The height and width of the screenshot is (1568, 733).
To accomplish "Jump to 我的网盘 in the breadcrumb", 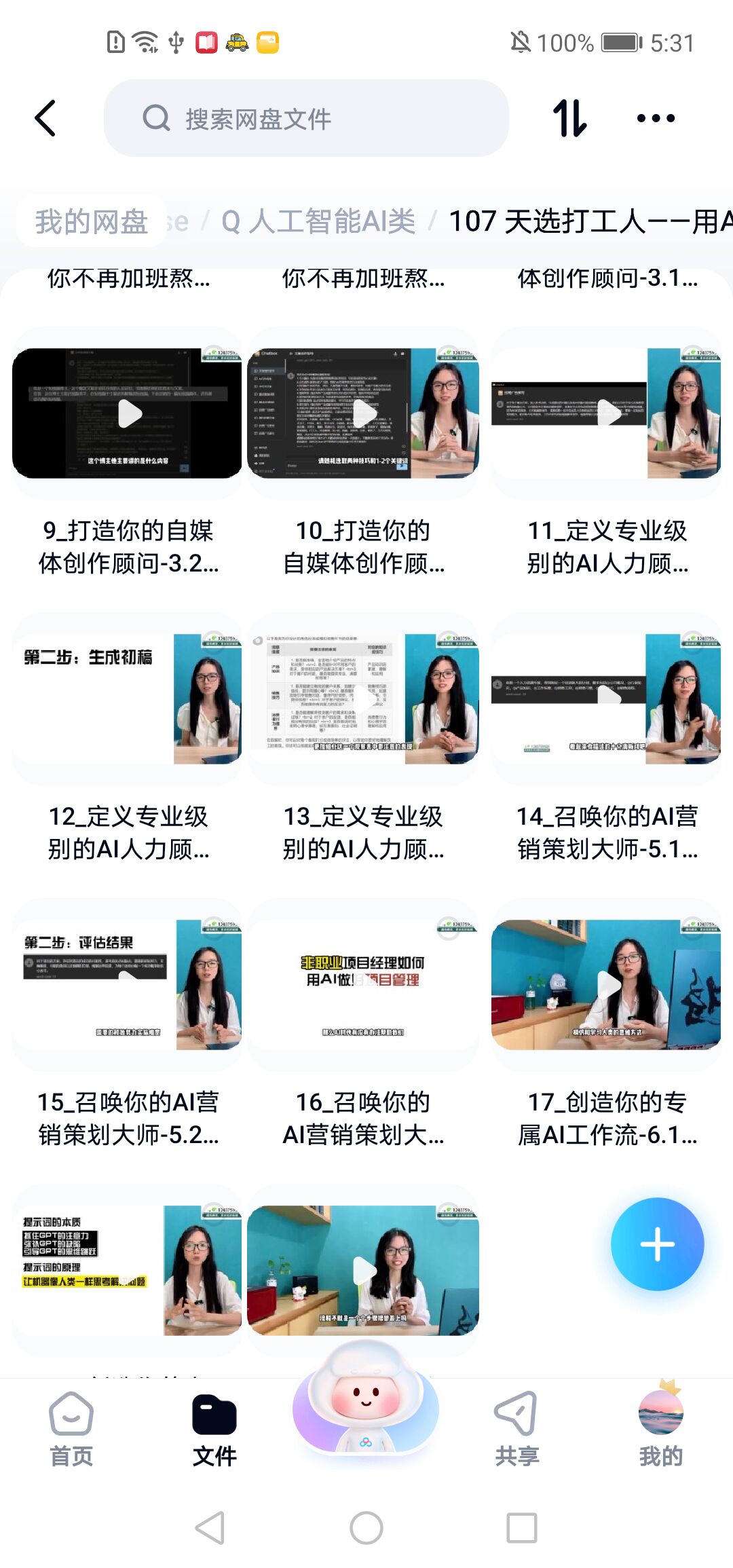I will (92, 221).
